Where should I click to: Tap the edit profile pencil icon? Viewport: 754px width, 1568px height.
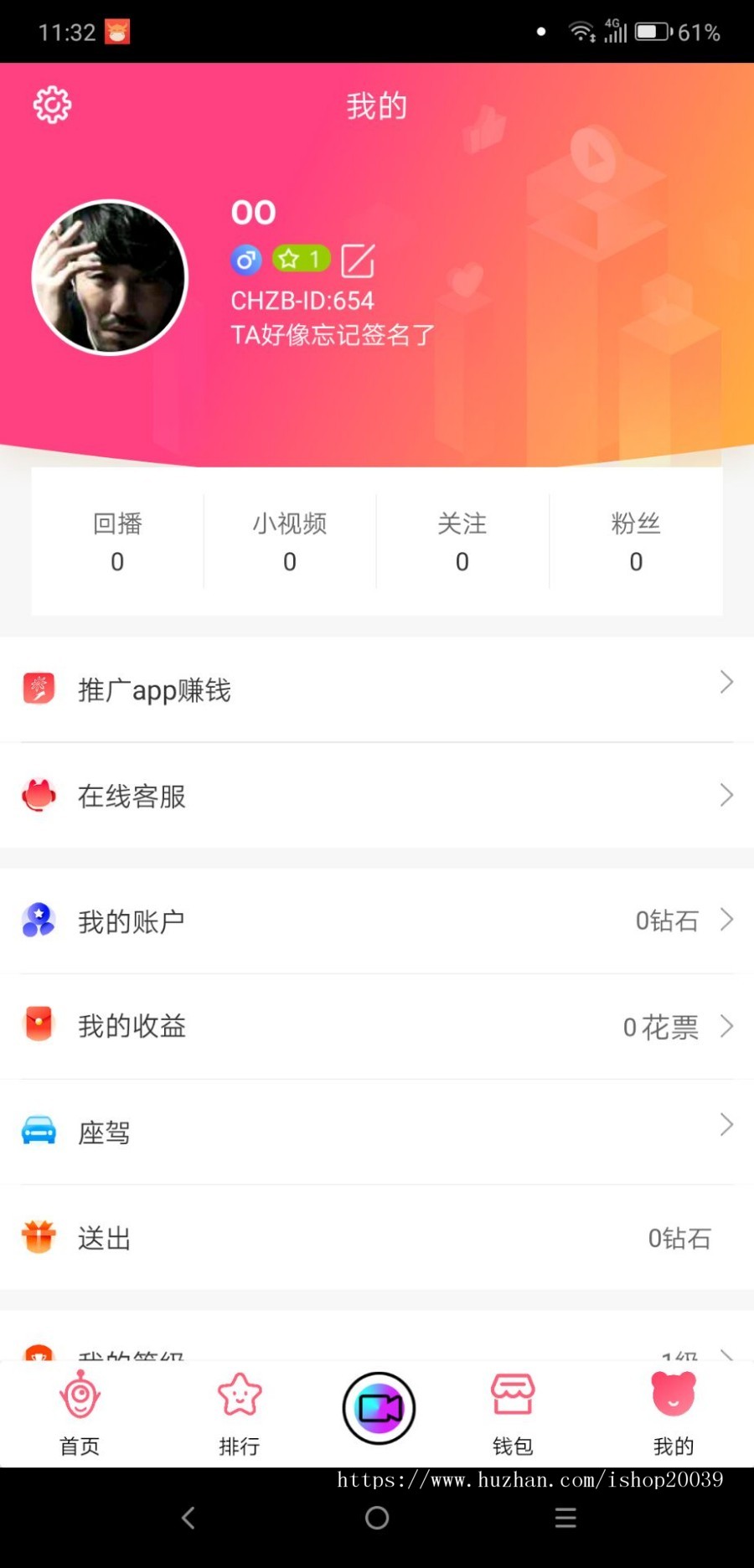[x=358, y=260]
